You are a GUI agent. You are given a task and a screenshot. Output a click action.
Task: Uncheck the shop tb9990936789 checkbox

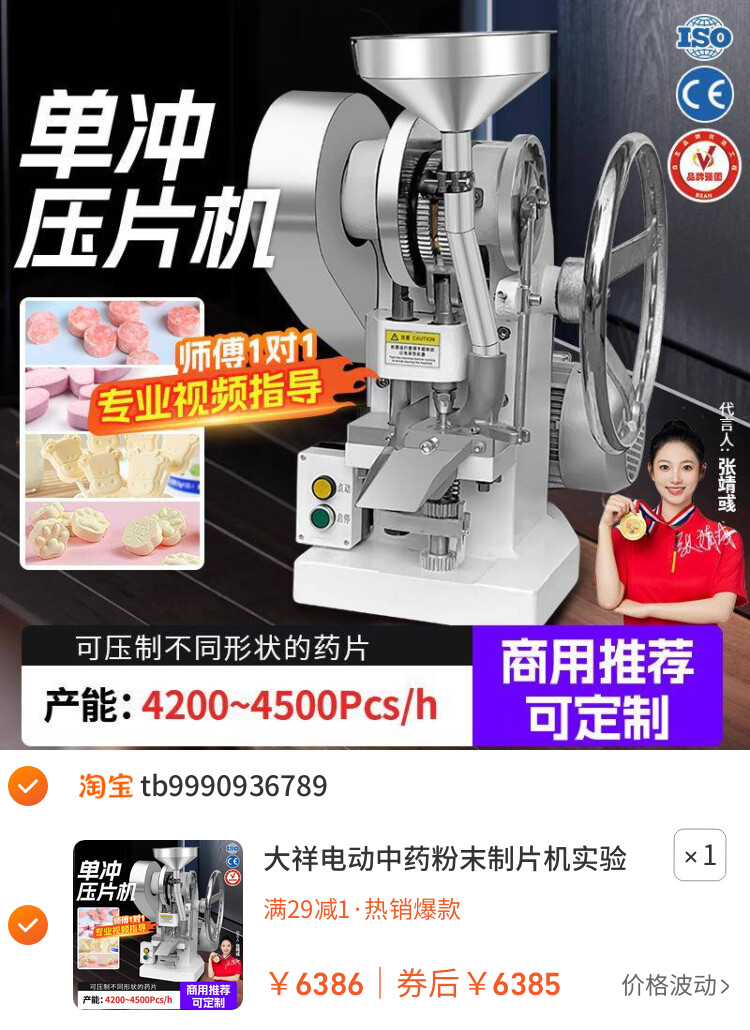27,787
